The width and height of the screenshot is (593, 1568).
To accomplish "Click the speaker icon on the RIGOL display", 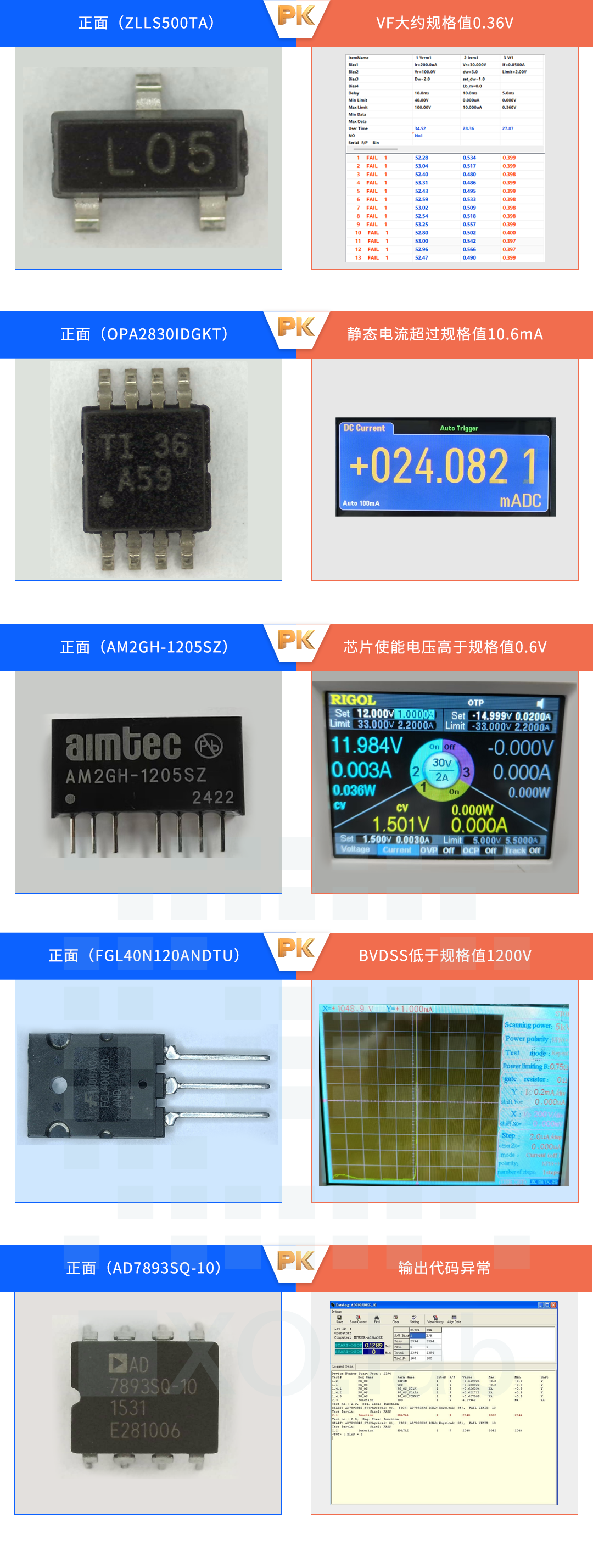I will coord(541,703).
